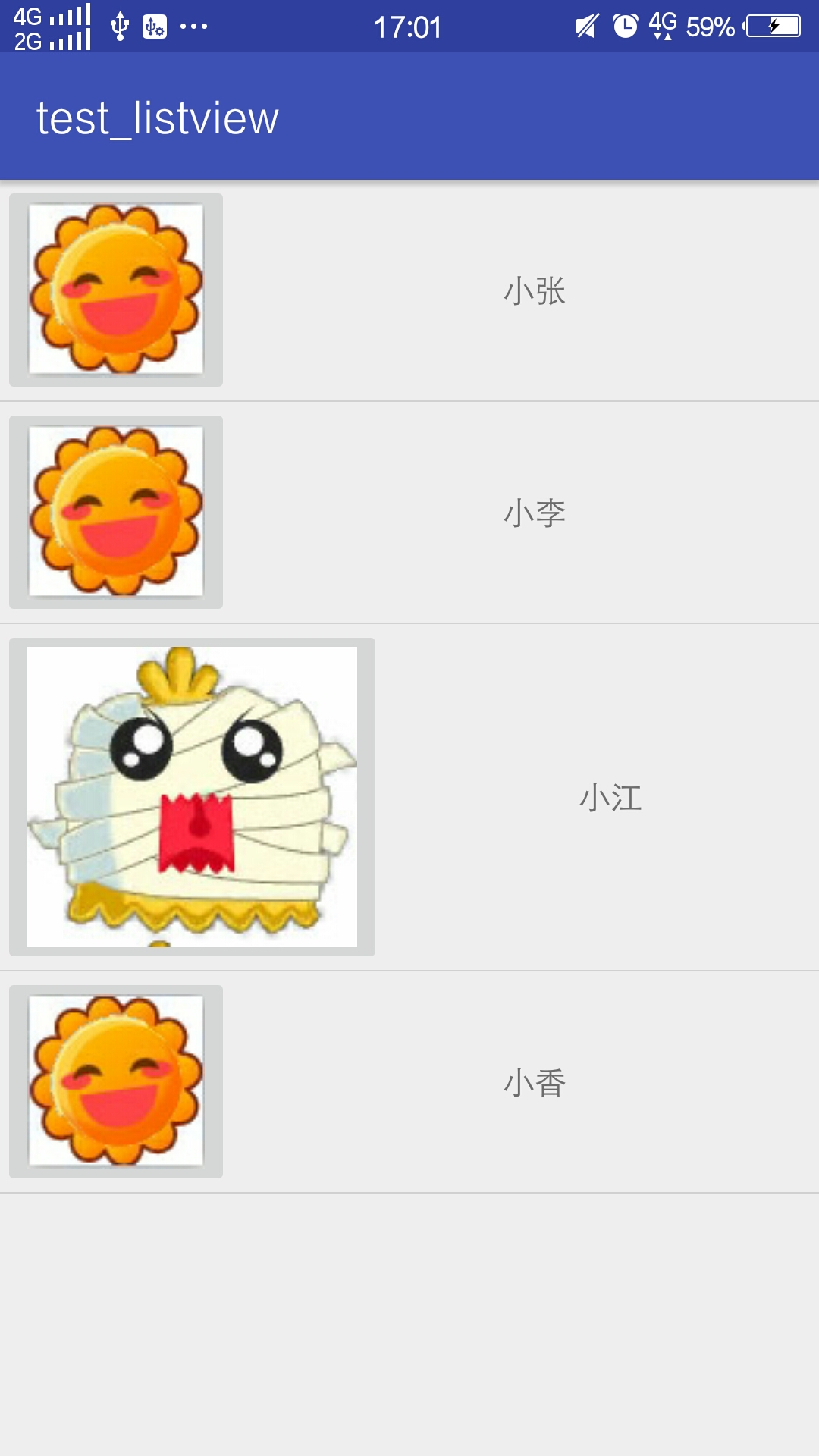This screenshot has width=819, height=1456.
Task: Open the list row for 小张
Action: pos(534,291)
